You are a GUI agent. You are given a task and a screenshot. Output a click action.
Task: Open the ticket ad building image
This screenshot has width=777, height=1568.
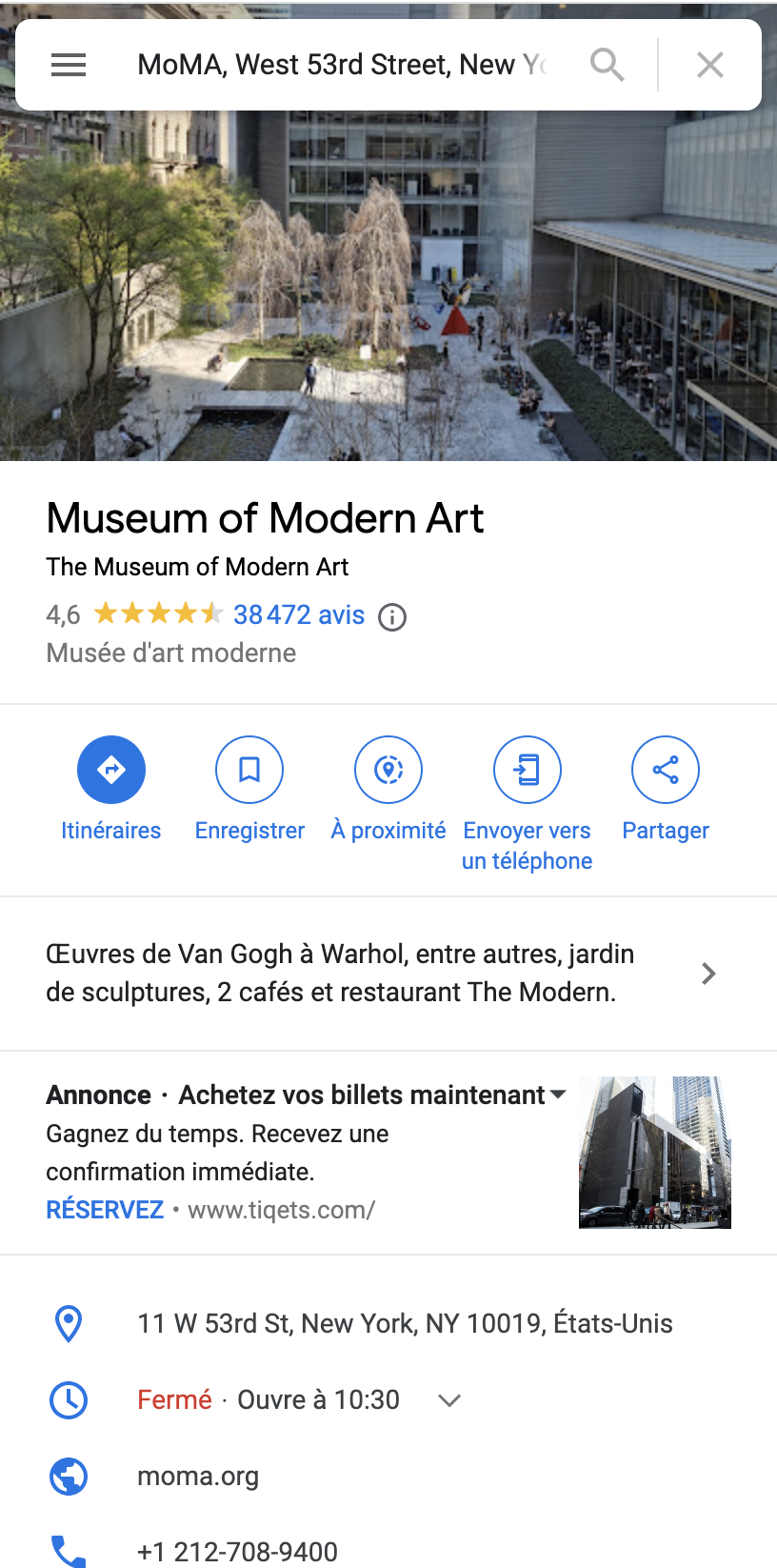655,1152
